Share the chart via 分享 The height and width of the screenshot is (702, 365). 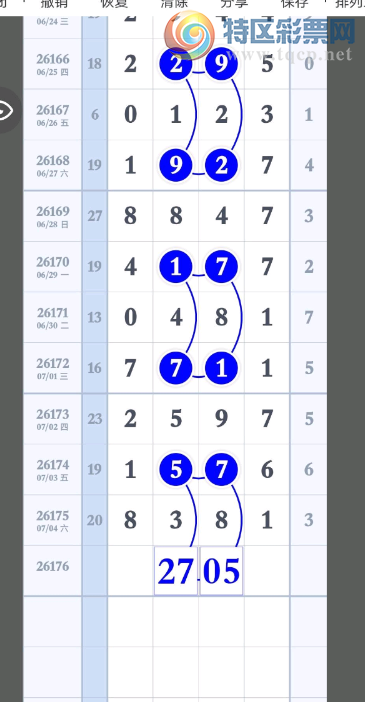pyautogui.click(x=234, y=4)
